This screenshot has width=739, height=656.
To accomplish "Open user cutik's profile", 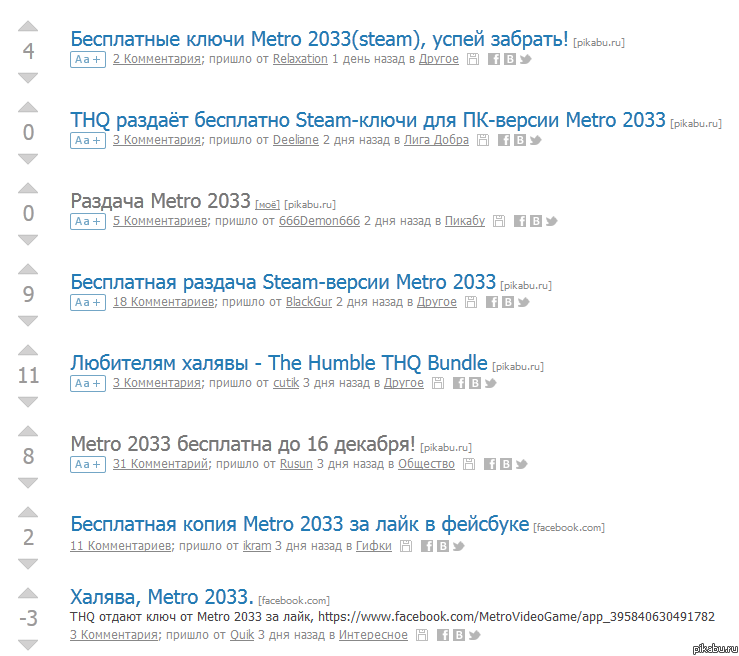I will 286,383.
